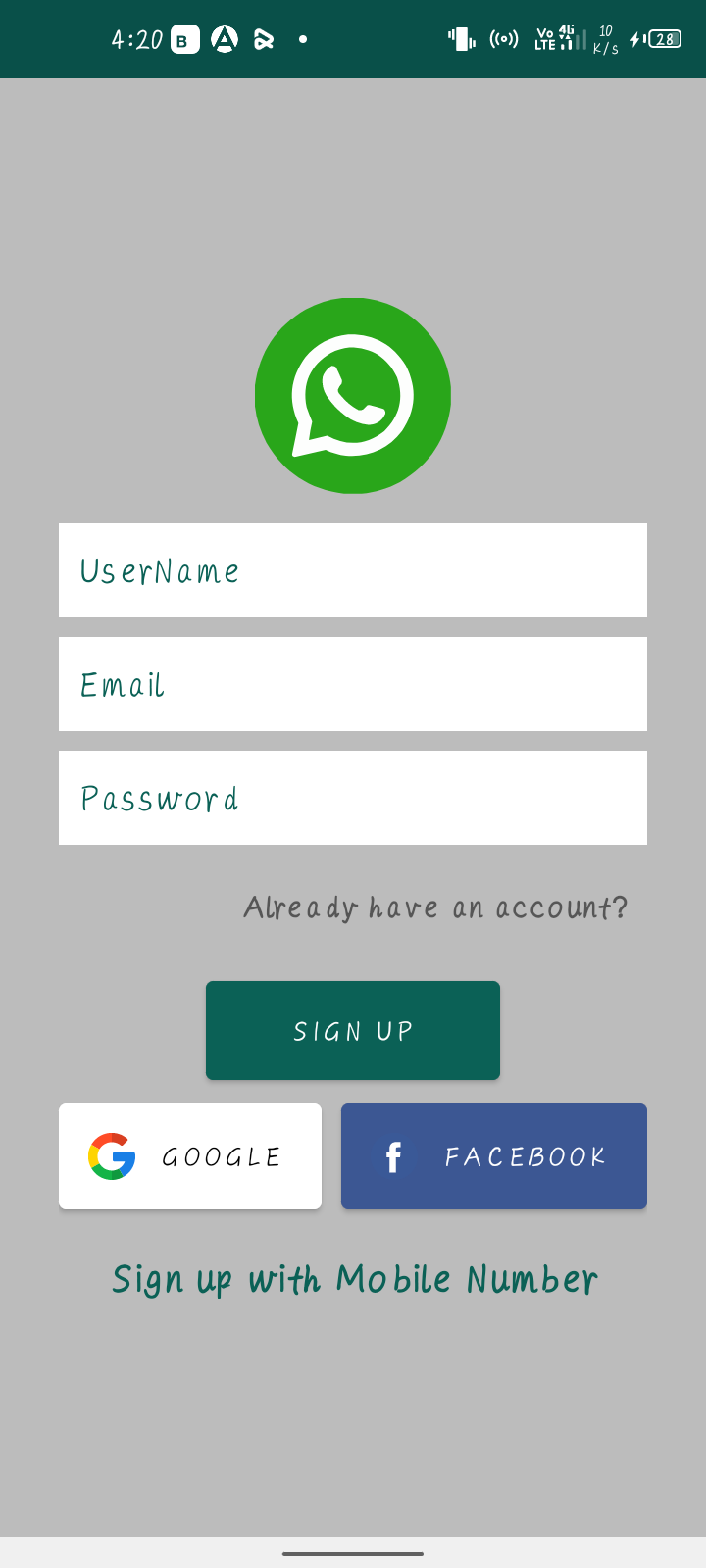Select the Email input field

(353, 684)
